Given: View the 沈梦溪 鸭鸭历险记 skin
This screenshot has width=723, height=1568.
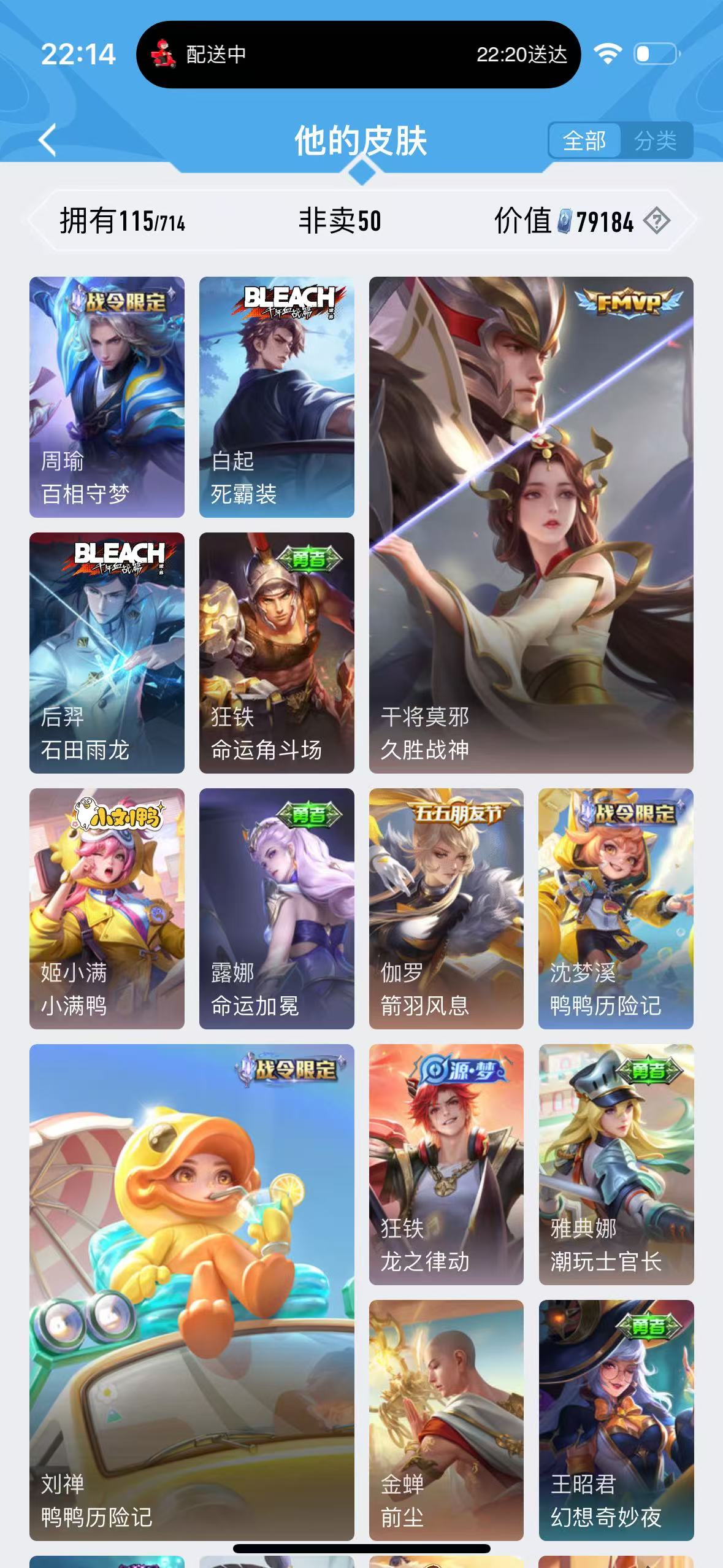Looking at the screenshot, I should (616, 909).
